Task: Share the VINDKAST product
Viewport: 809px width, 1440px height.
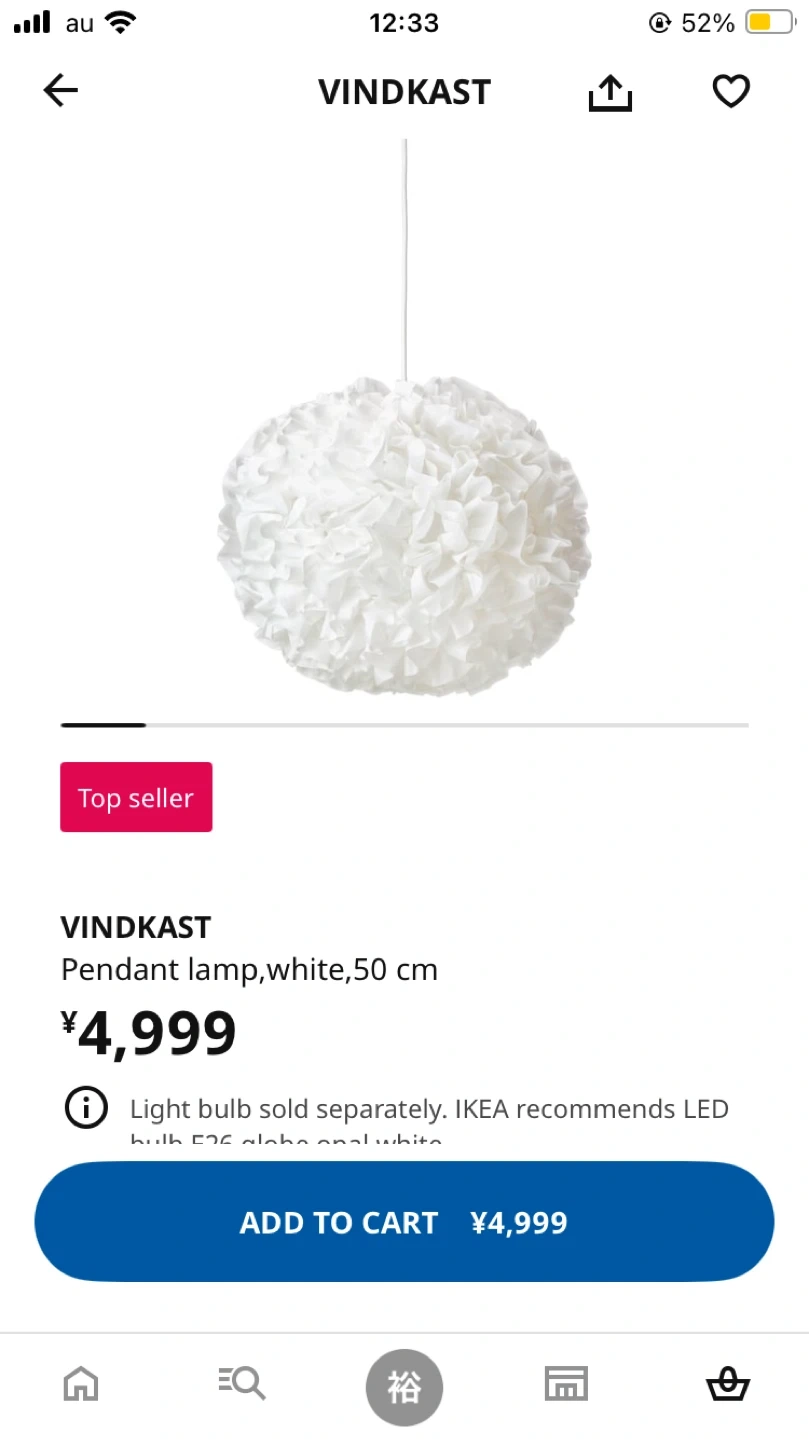Action: [x=610, y=92]
